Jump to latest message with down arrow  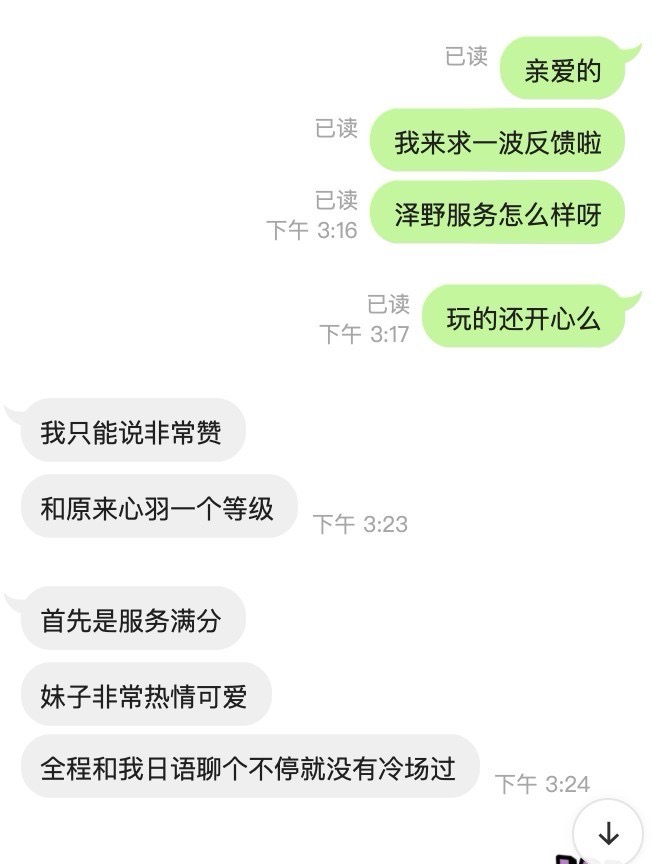click(x=608, y=833)
